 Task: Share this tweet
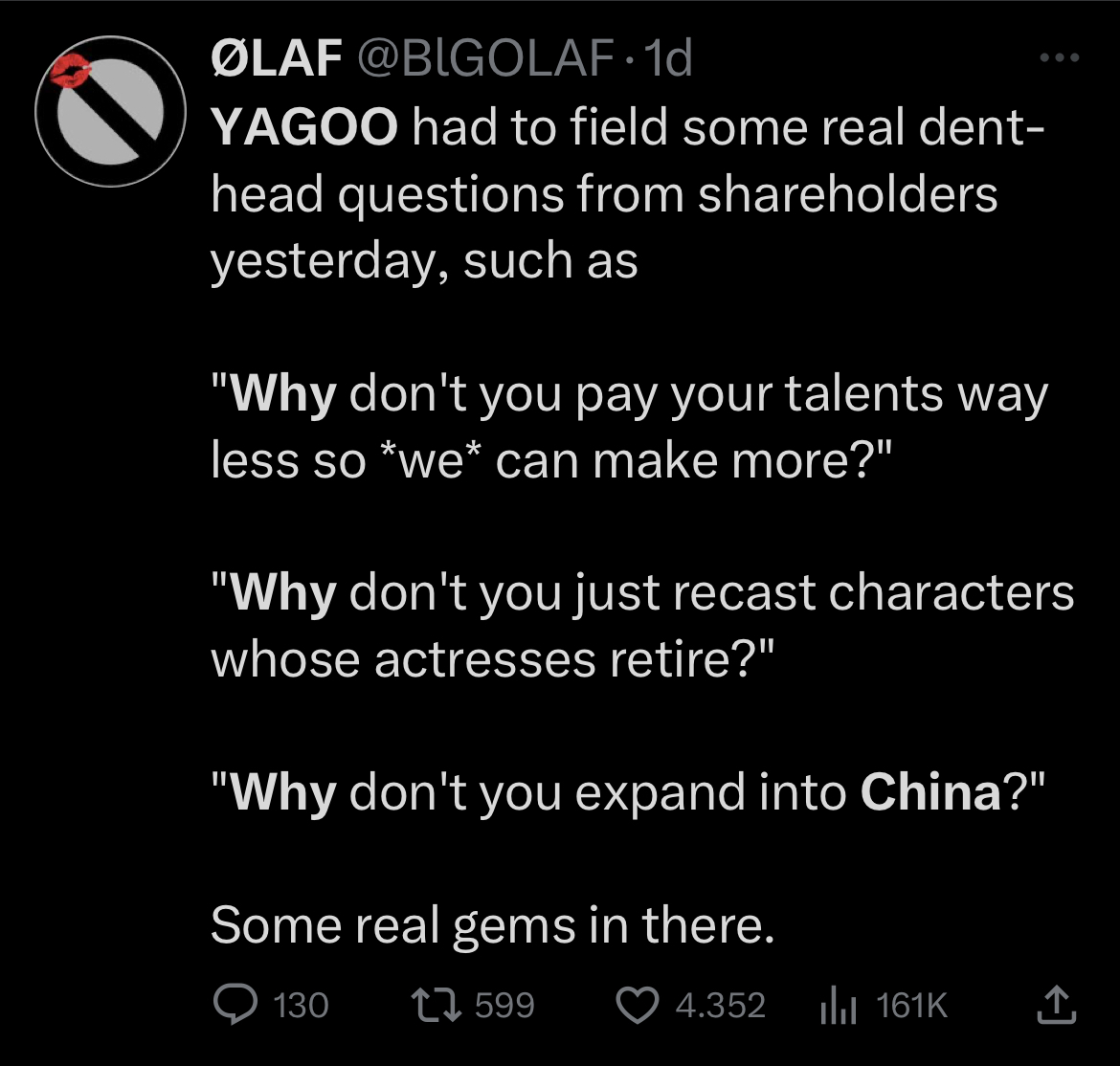pyautogui.click(x=1057, y=1004)
